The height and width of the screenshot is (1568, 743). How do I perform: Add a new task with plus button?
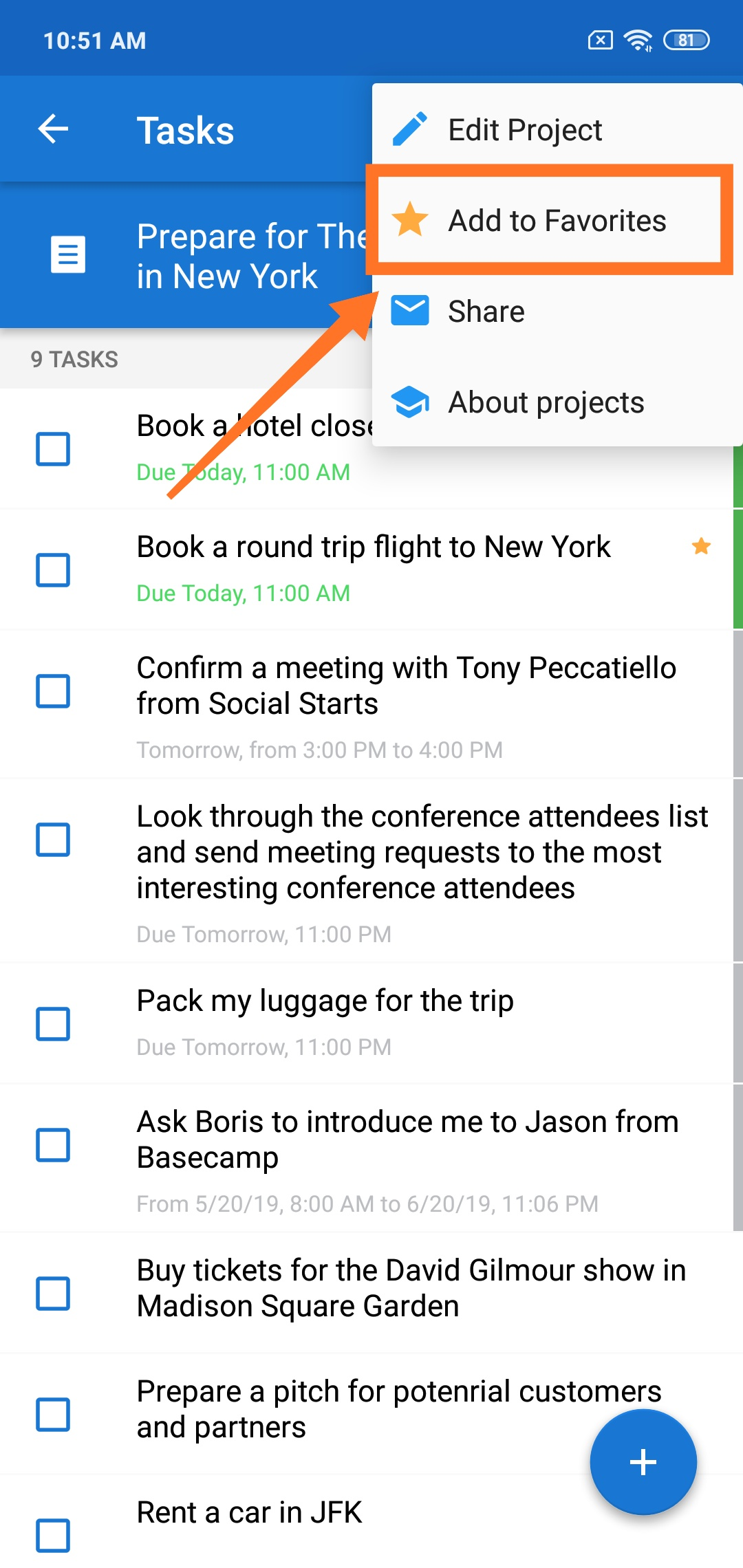coord(643,1462)
